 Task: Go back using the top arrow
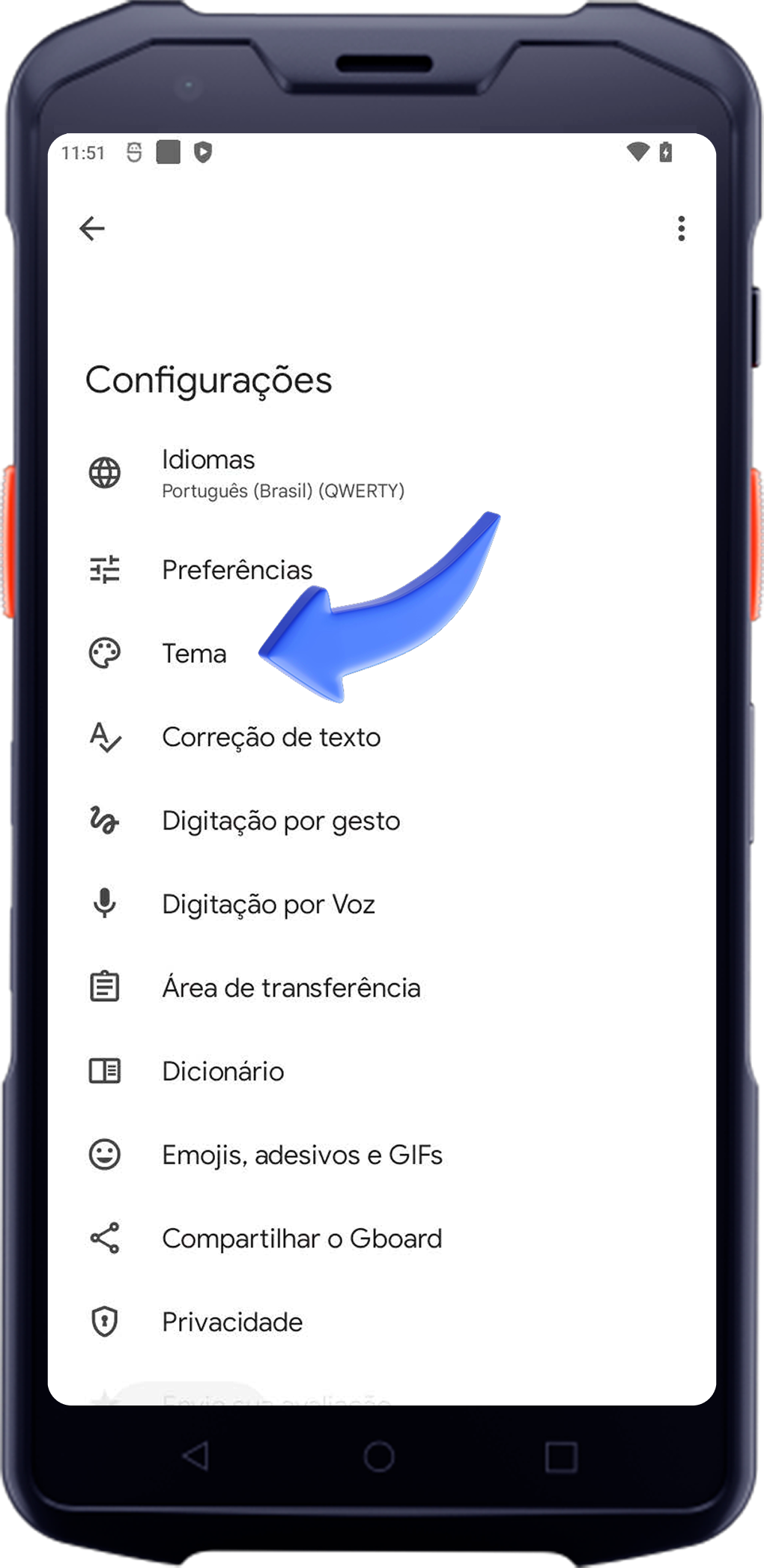92,228
